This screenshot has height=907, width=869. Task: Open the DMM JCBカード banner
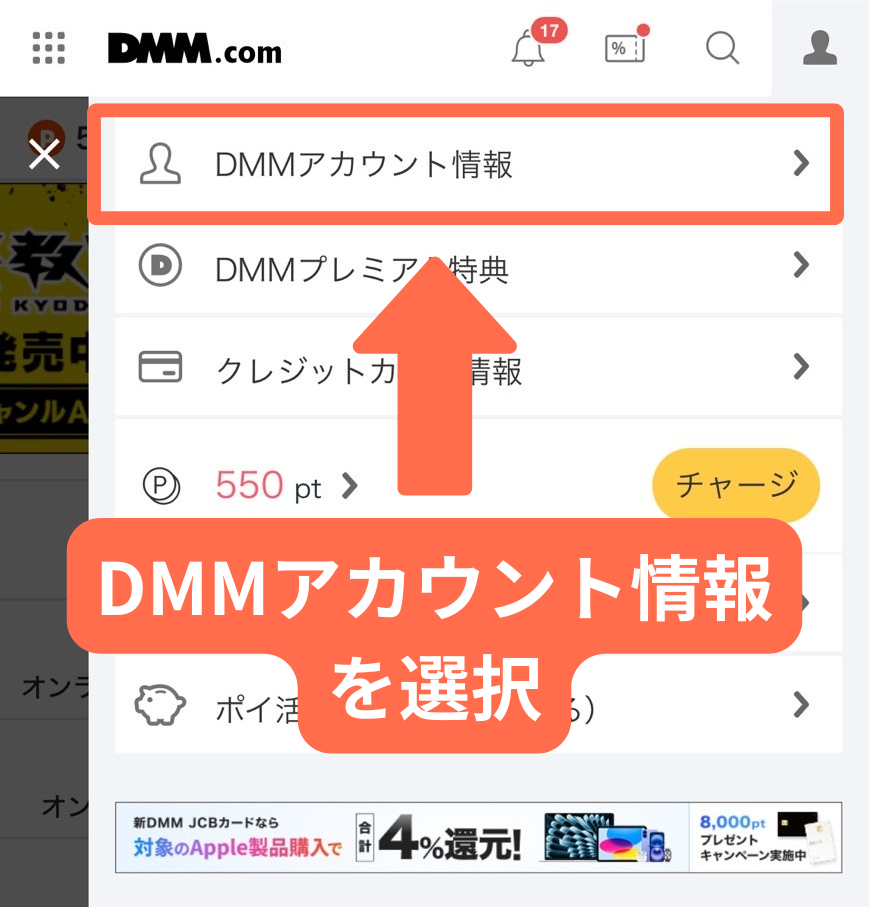coord(478,837)
